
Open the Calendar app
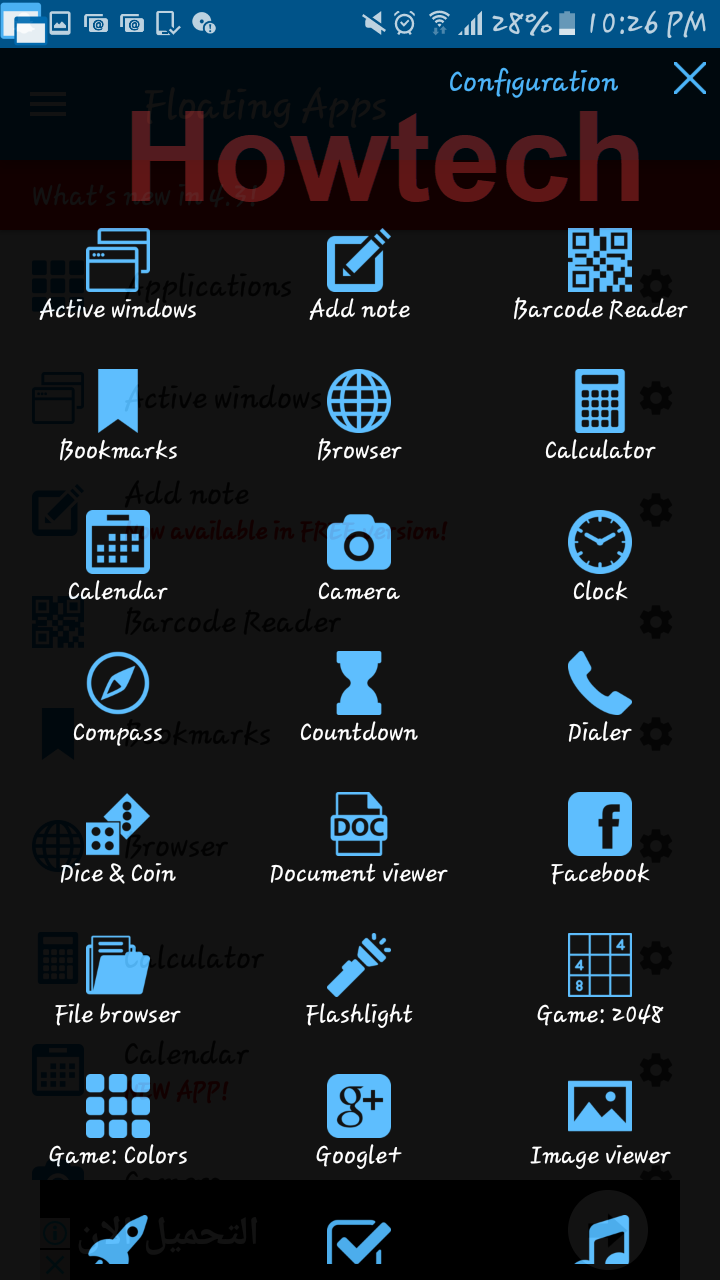pyautogui.click(x=118, y=556)
